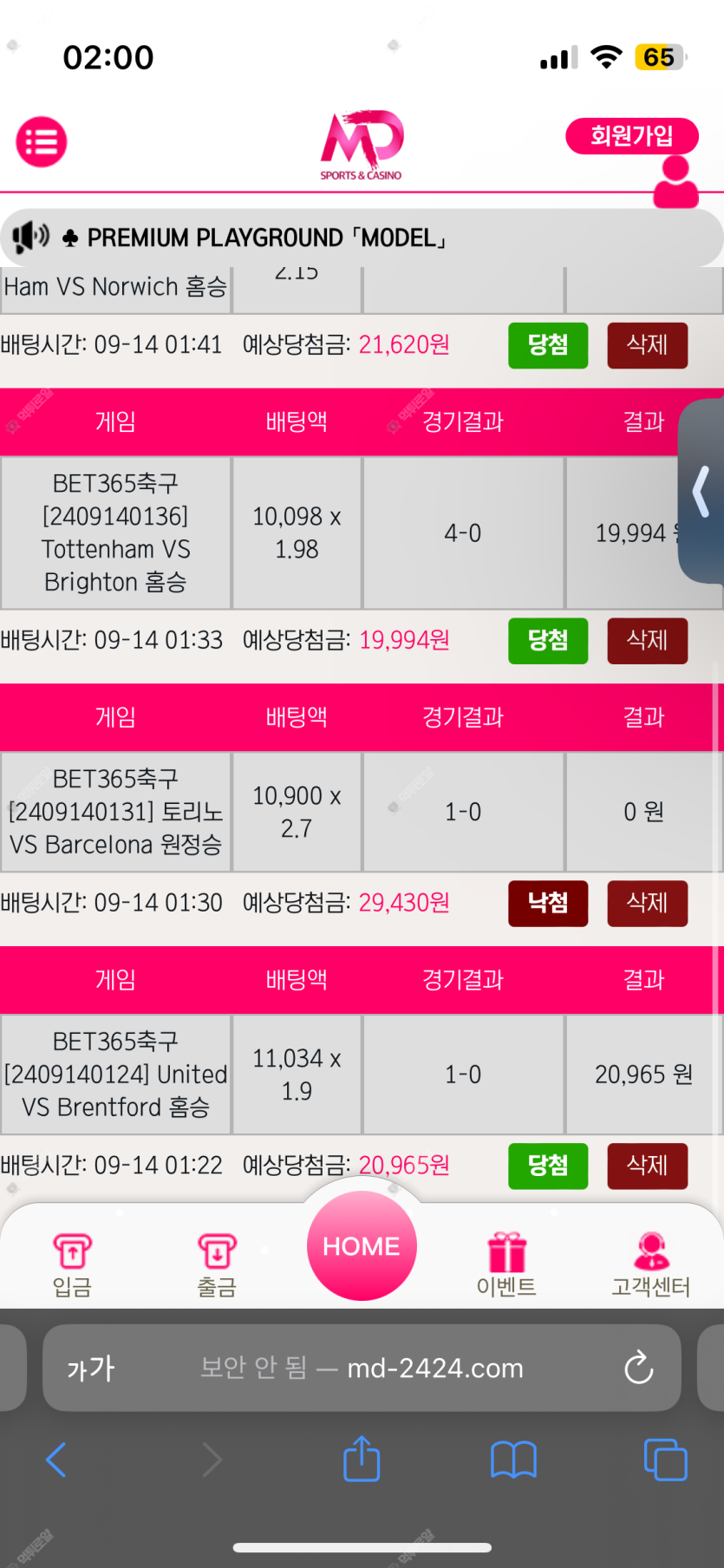
Task: Expand the side panel arrow handle
Action: [701, 492]
